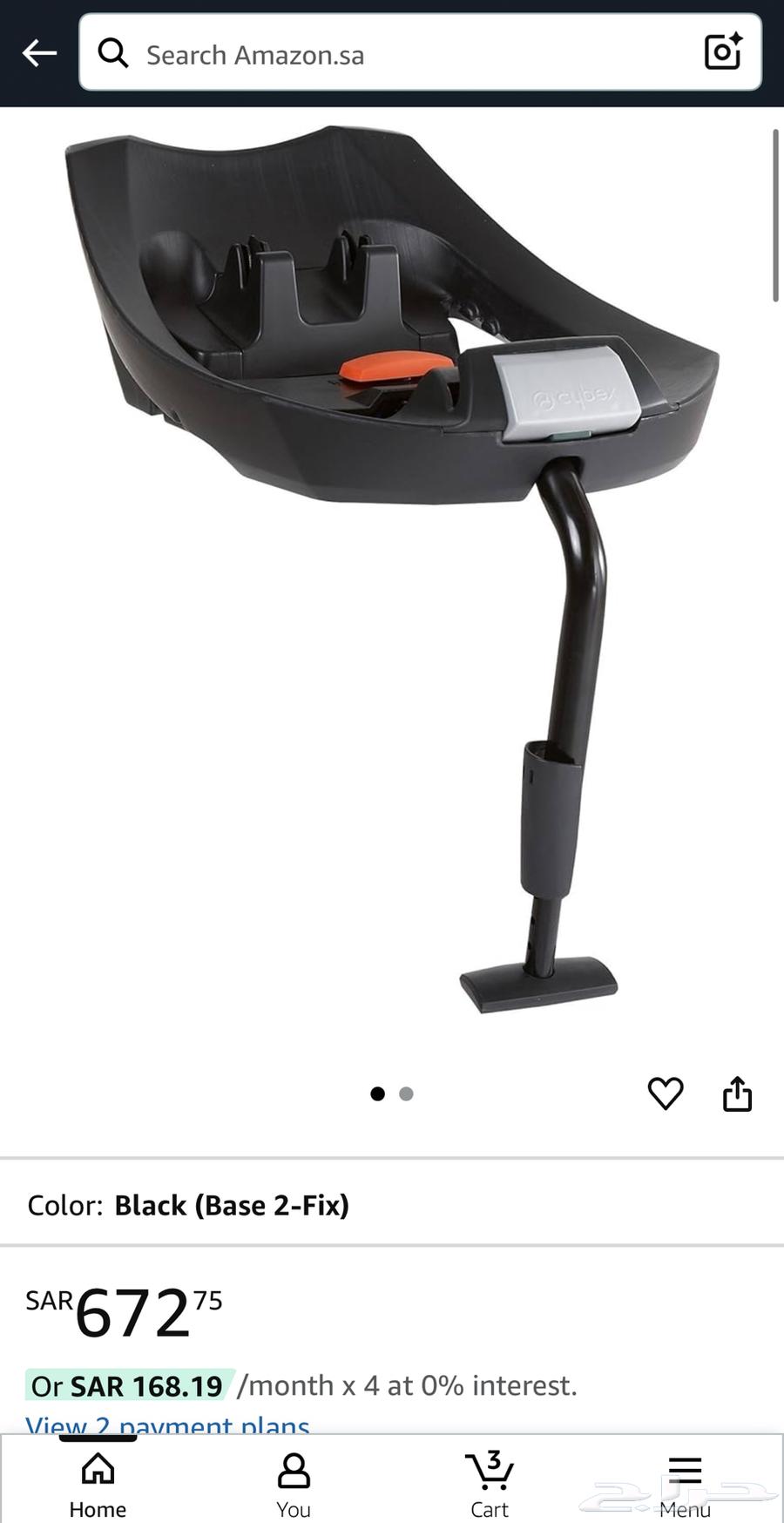Viewport: 784px width, 1523px height.
Task: Click the back arrow
Action: 39,52
